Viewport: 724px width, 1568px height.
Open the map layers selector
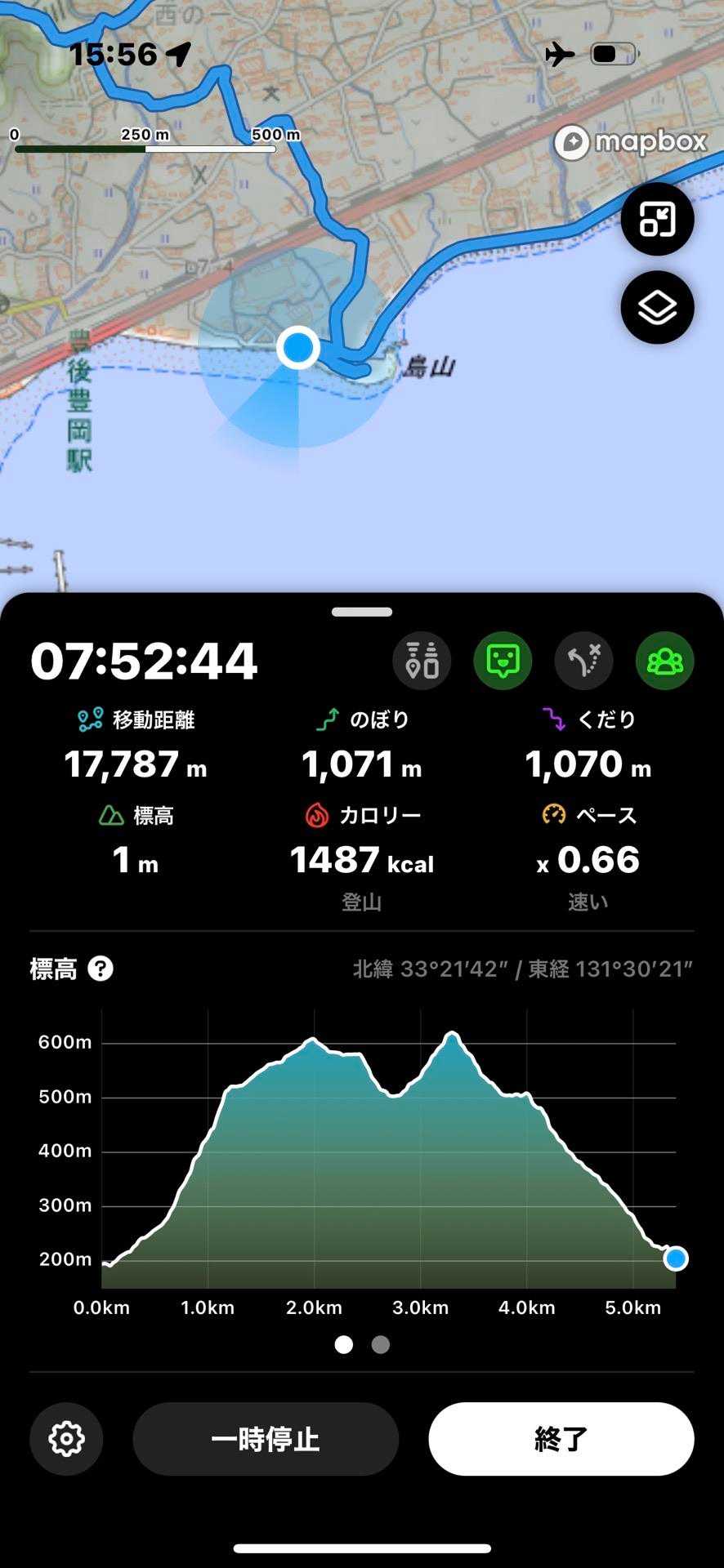(x=657, y=308)
